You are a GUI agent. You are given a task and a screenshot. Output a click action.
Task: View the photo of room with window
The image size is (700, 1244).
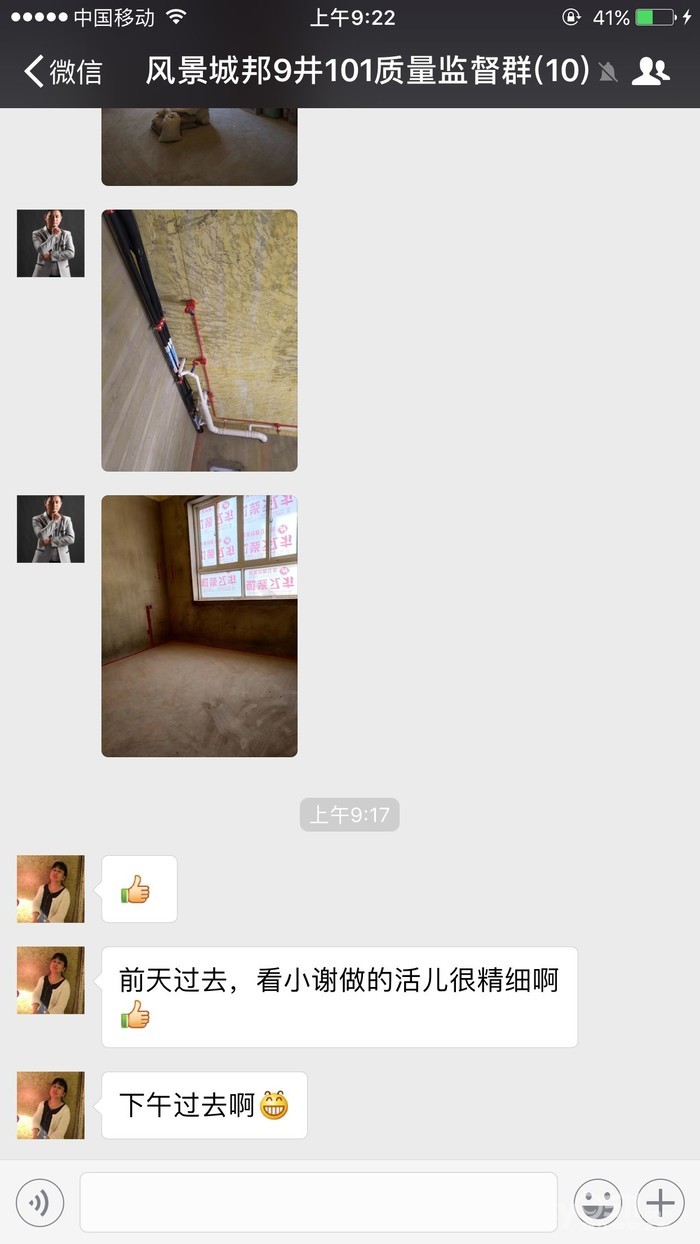tap(199, 625)
